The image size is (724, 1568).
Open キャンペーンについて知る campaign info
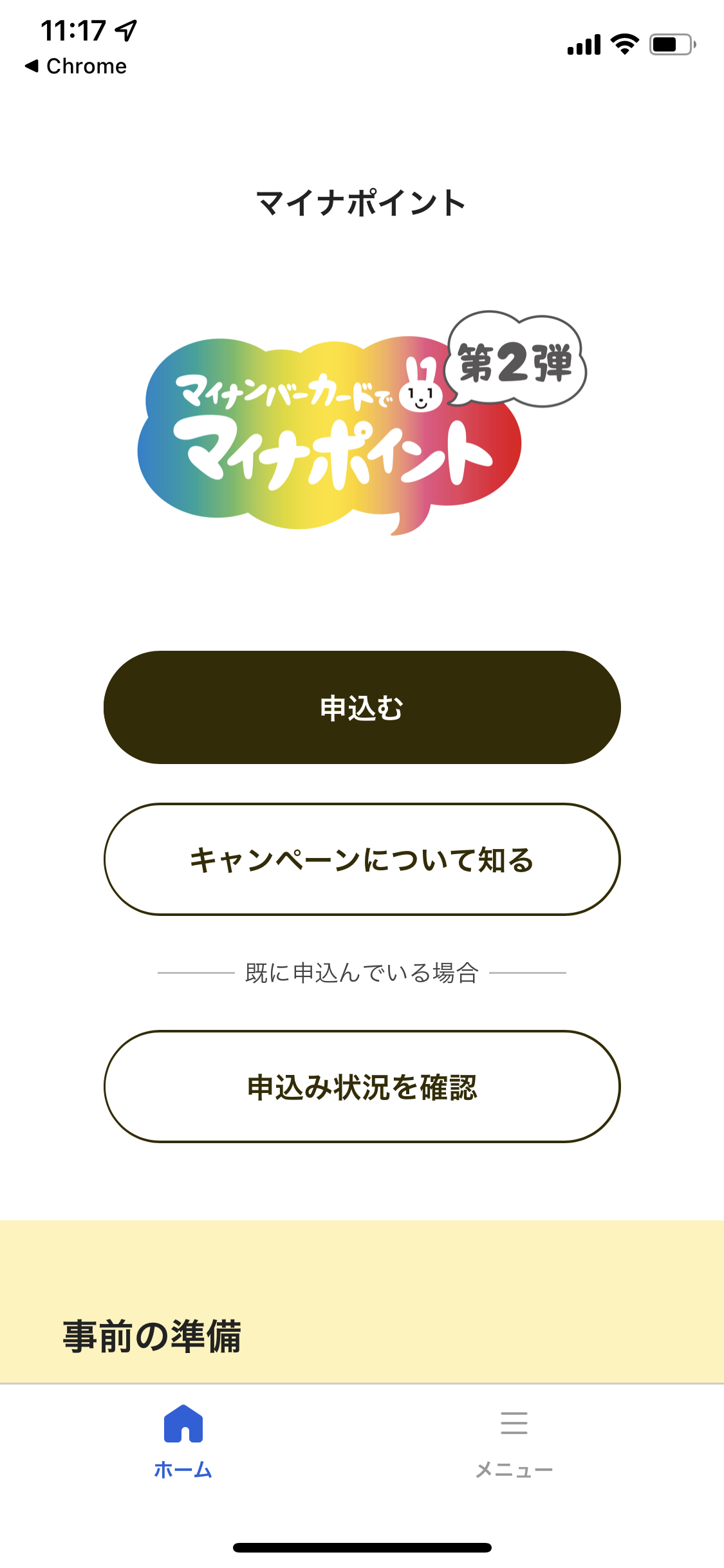pyautogui.click(x=362, y=859)
